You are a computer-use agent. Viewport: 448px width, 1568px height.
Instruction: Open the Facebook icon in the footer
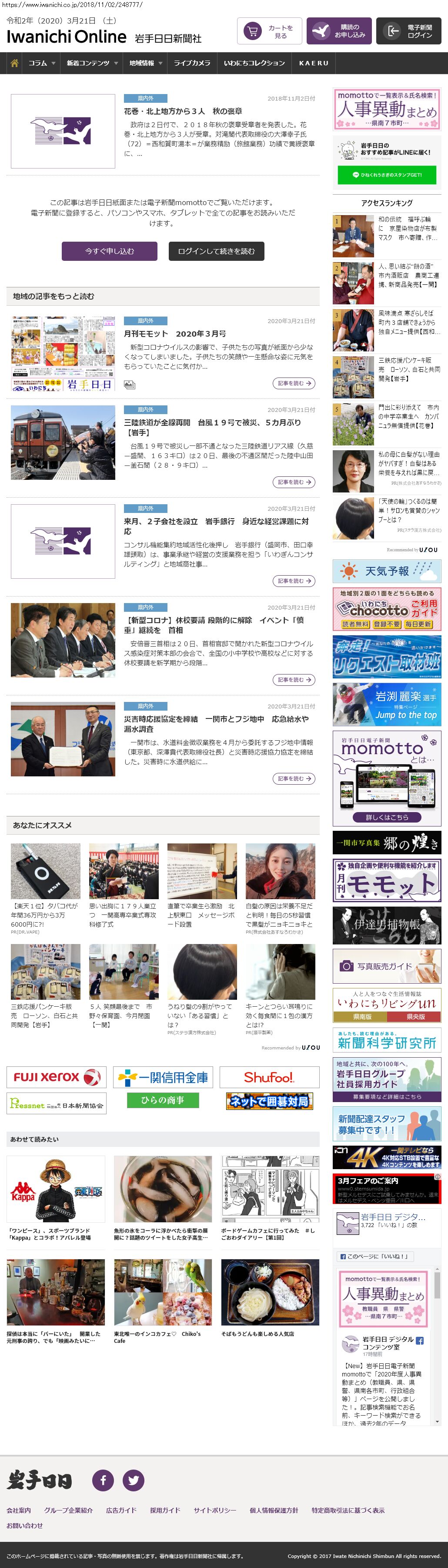pyautogui.click(x=103, y=1480)
